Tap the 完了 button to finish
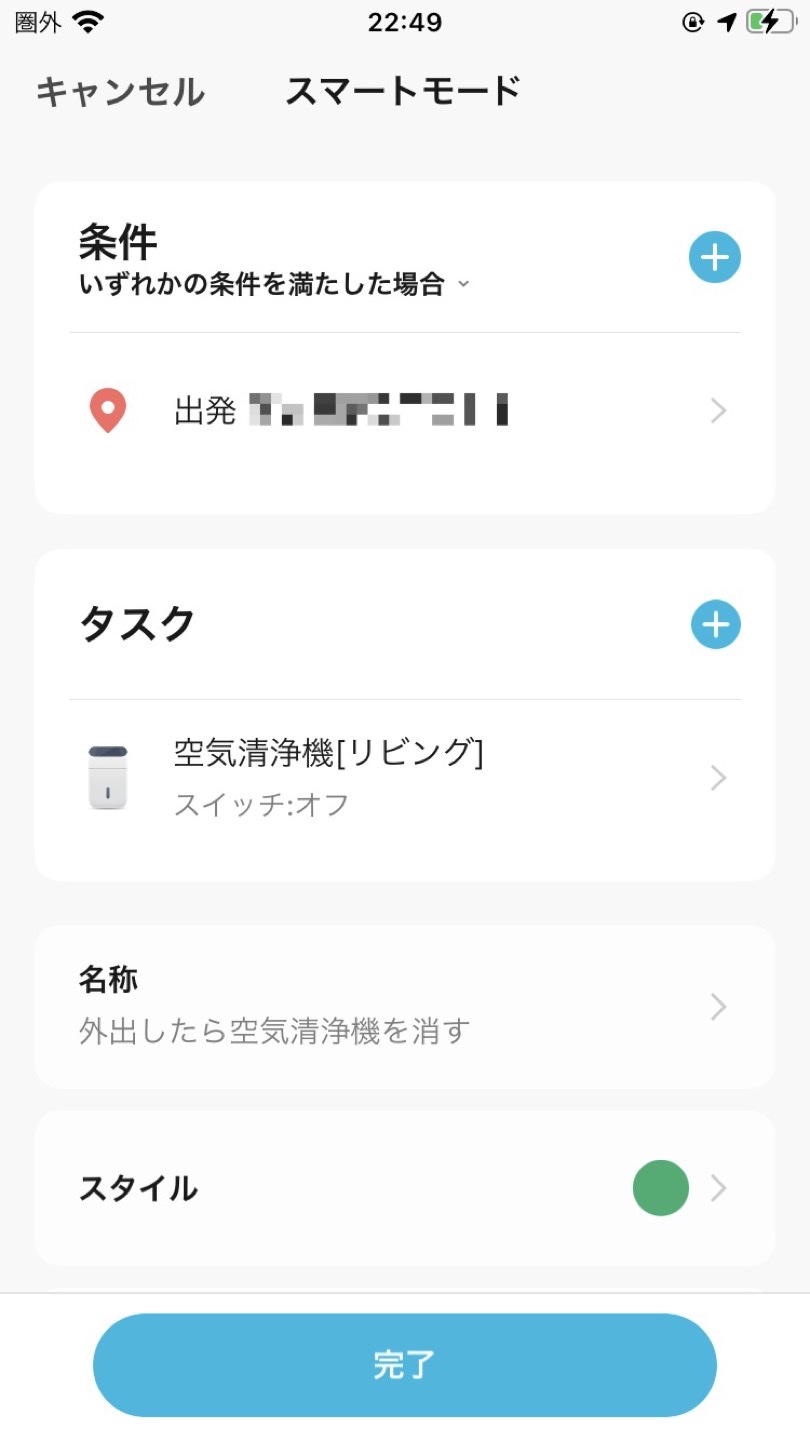Viewport: 810px width, 1441px height. (x=405, y=1365)
